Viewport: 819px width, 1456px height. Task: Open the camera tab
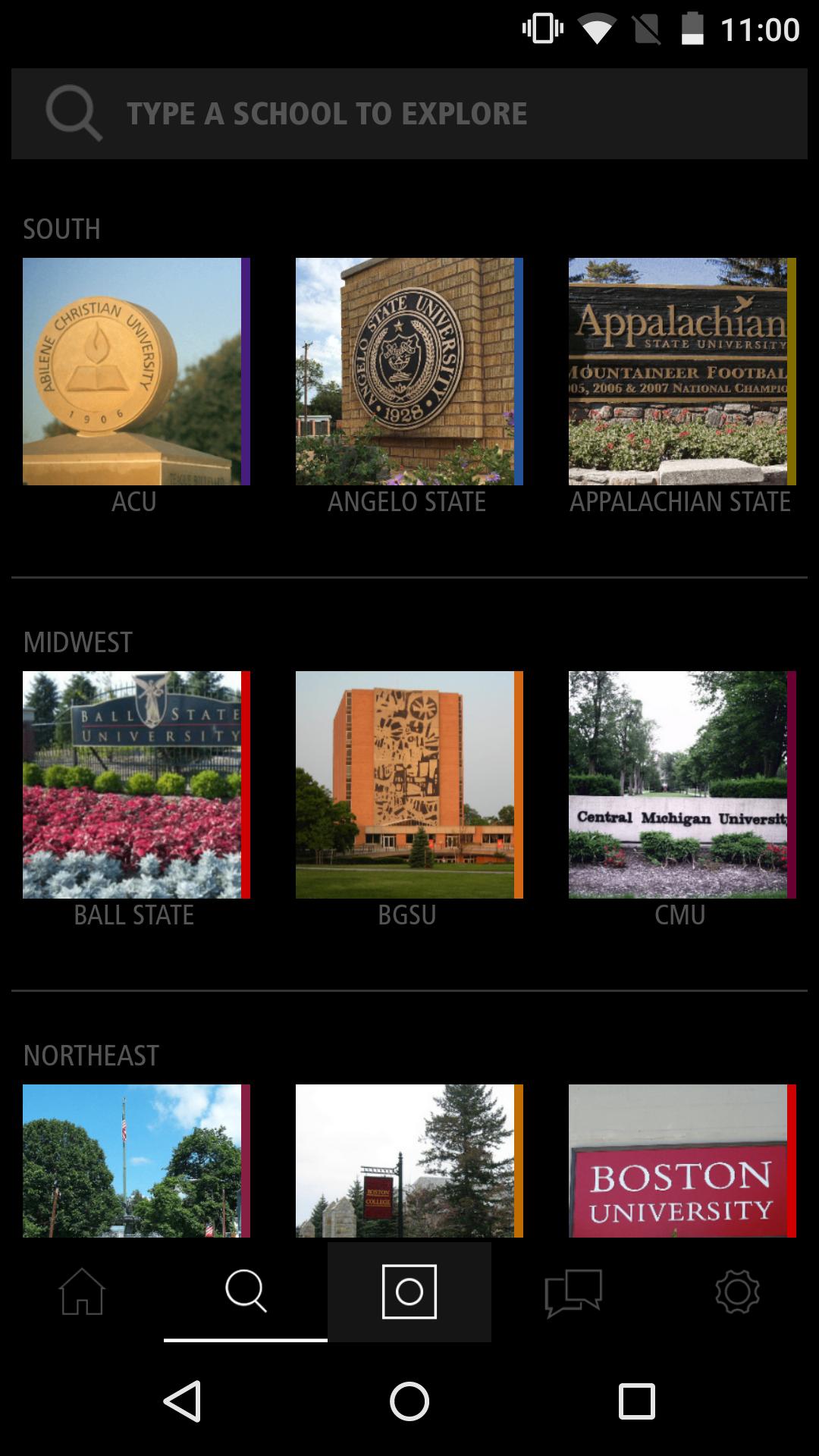tap(409, 1291)
